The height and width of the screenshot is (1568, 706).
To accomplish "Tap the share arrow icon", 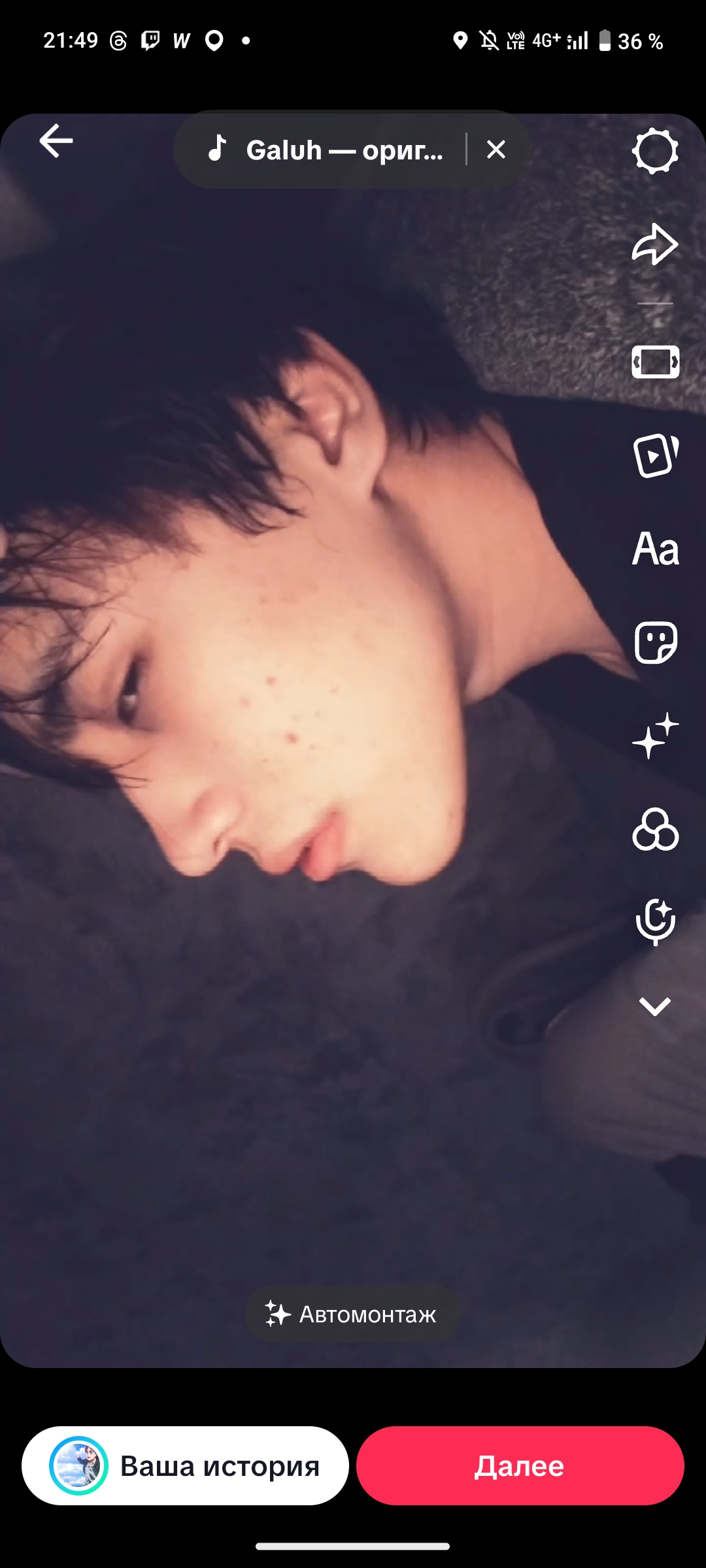I will [655, 244].
